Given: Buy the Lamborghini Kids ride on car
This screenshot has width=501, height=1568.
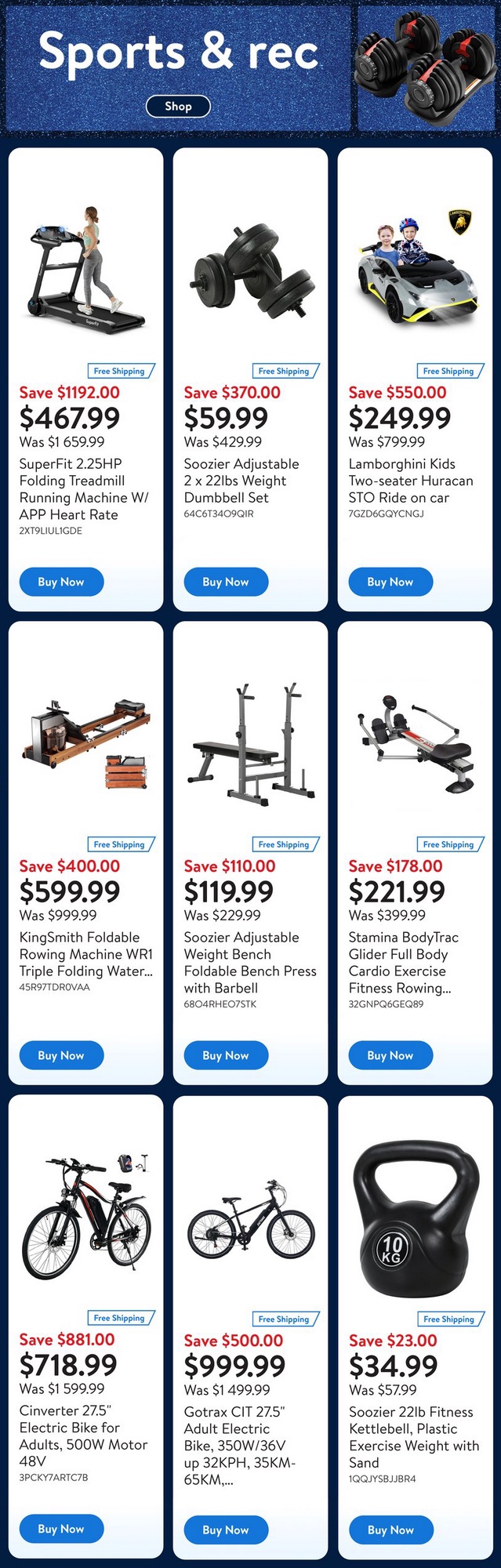Looking at the screenshot, I should [x=390, y=582].
